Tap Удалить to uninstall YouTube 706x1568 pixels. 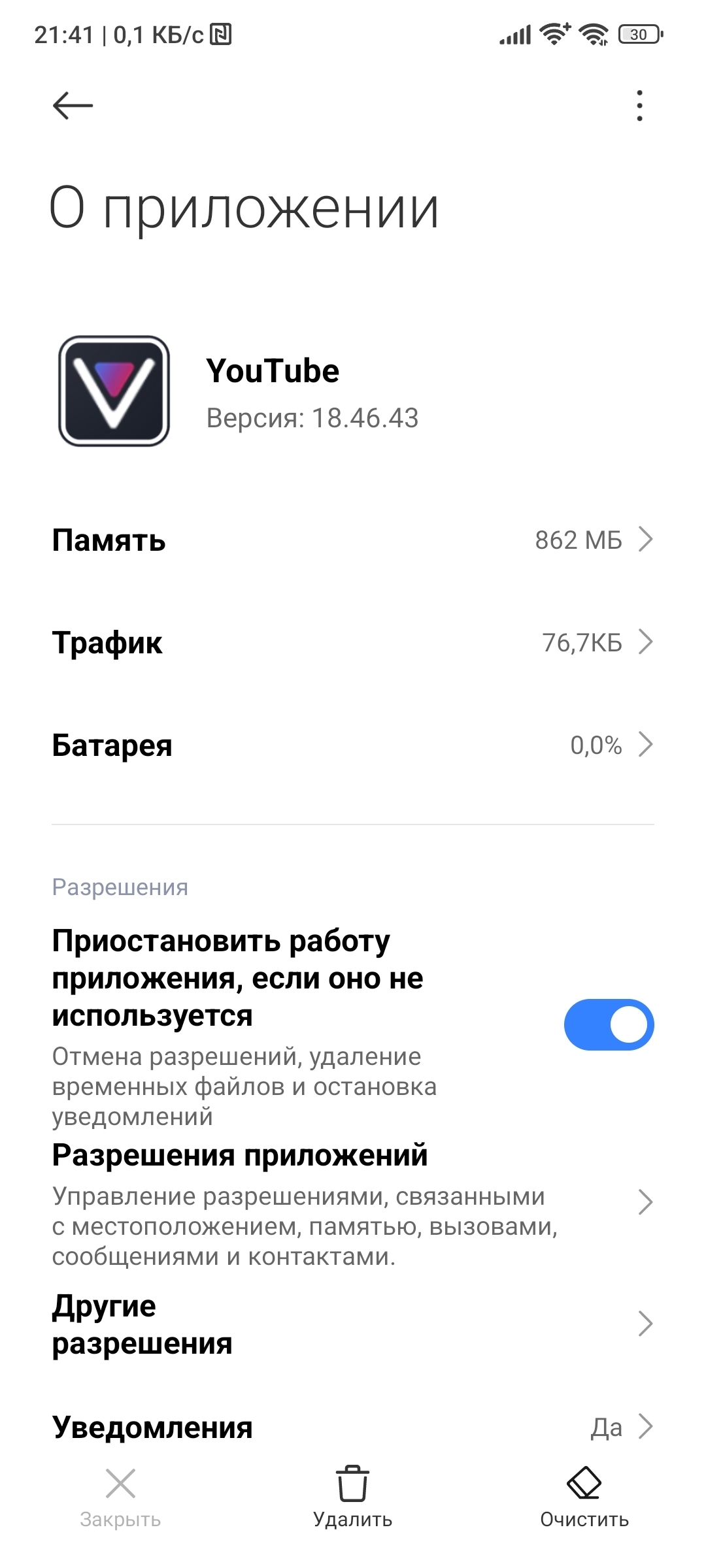352,1497
